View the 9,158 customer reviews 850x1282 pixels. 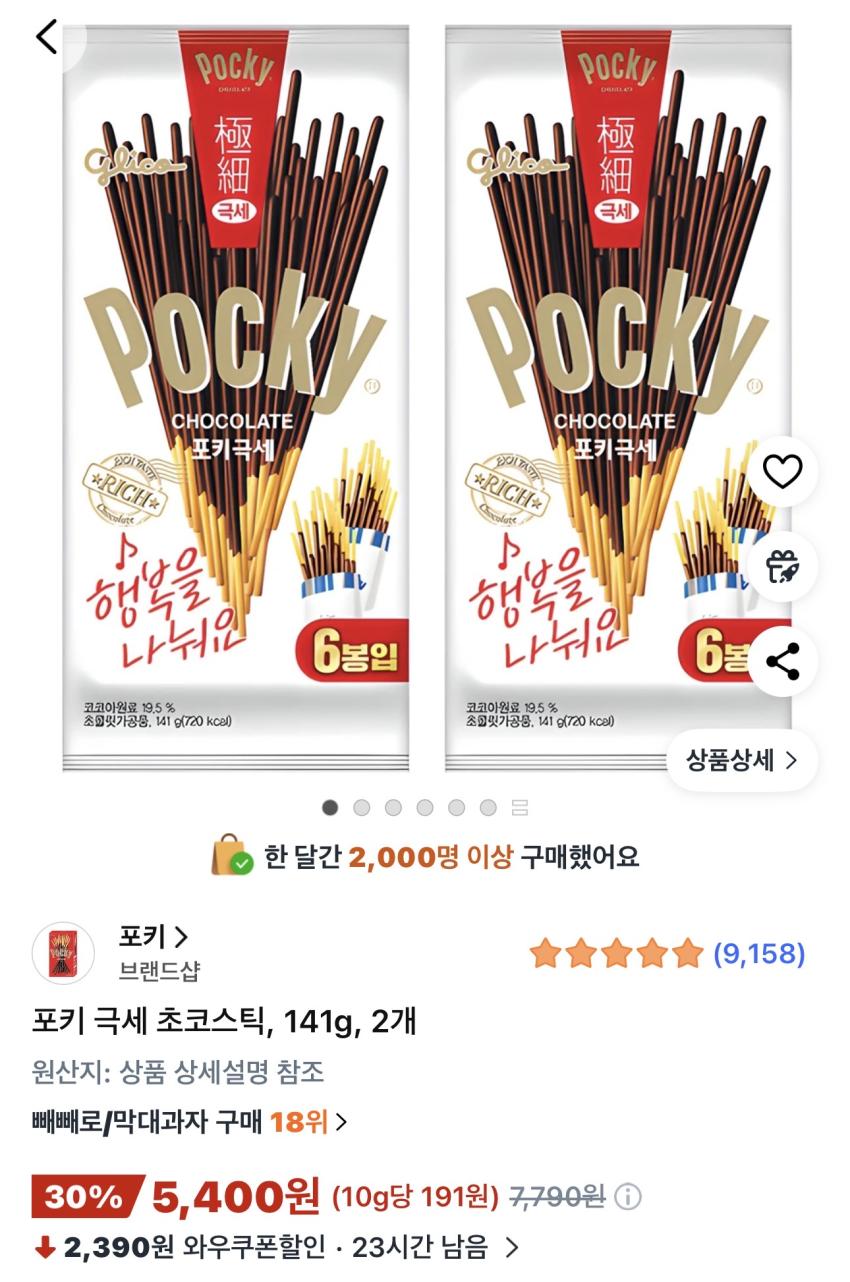click(x=758, y=953)
